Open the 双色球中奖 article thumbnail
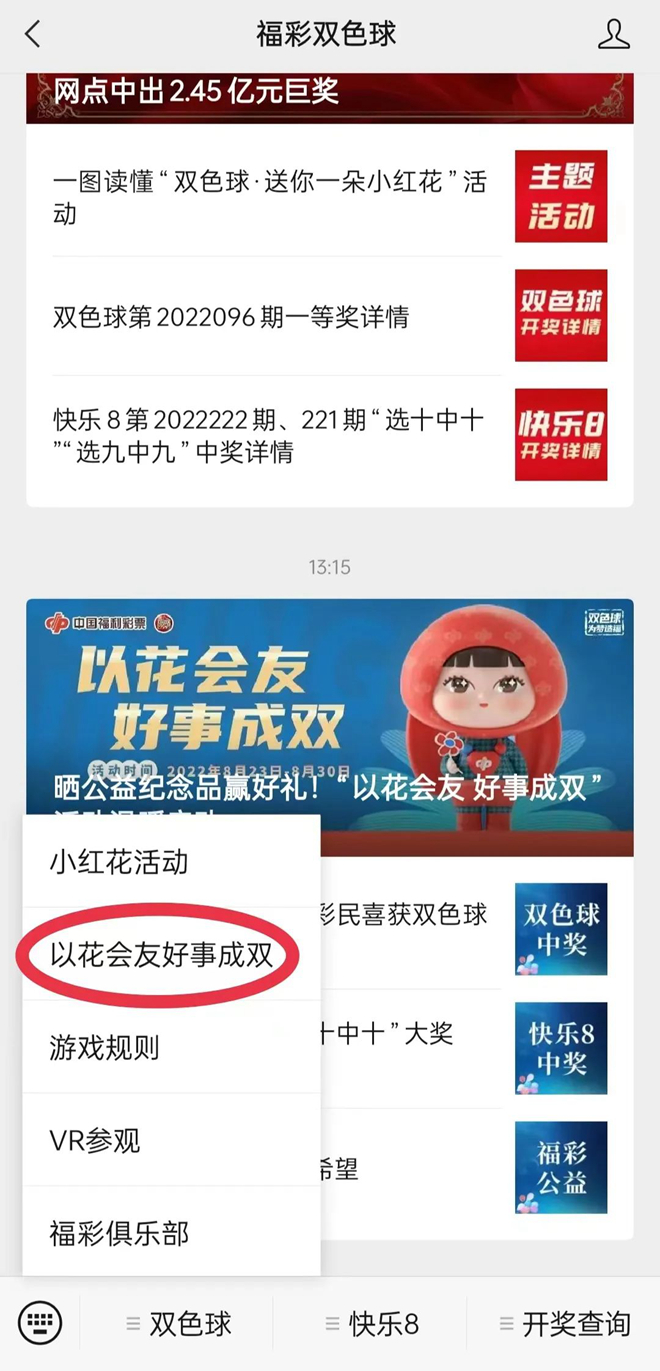The width and height of the screenshot is (660, 1371). 561,929
